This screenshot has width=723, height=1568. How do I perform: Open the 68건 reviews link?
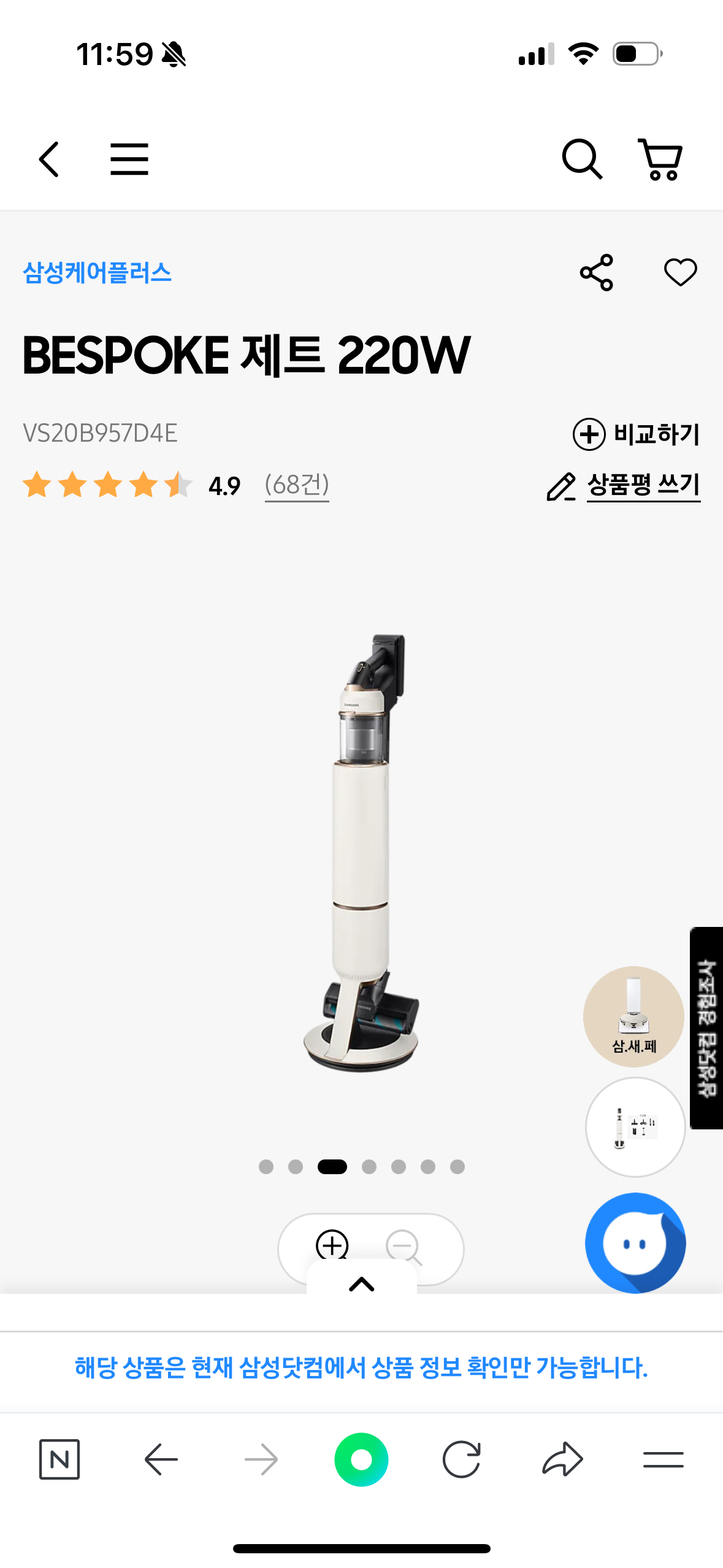click(x=297, y=485)
